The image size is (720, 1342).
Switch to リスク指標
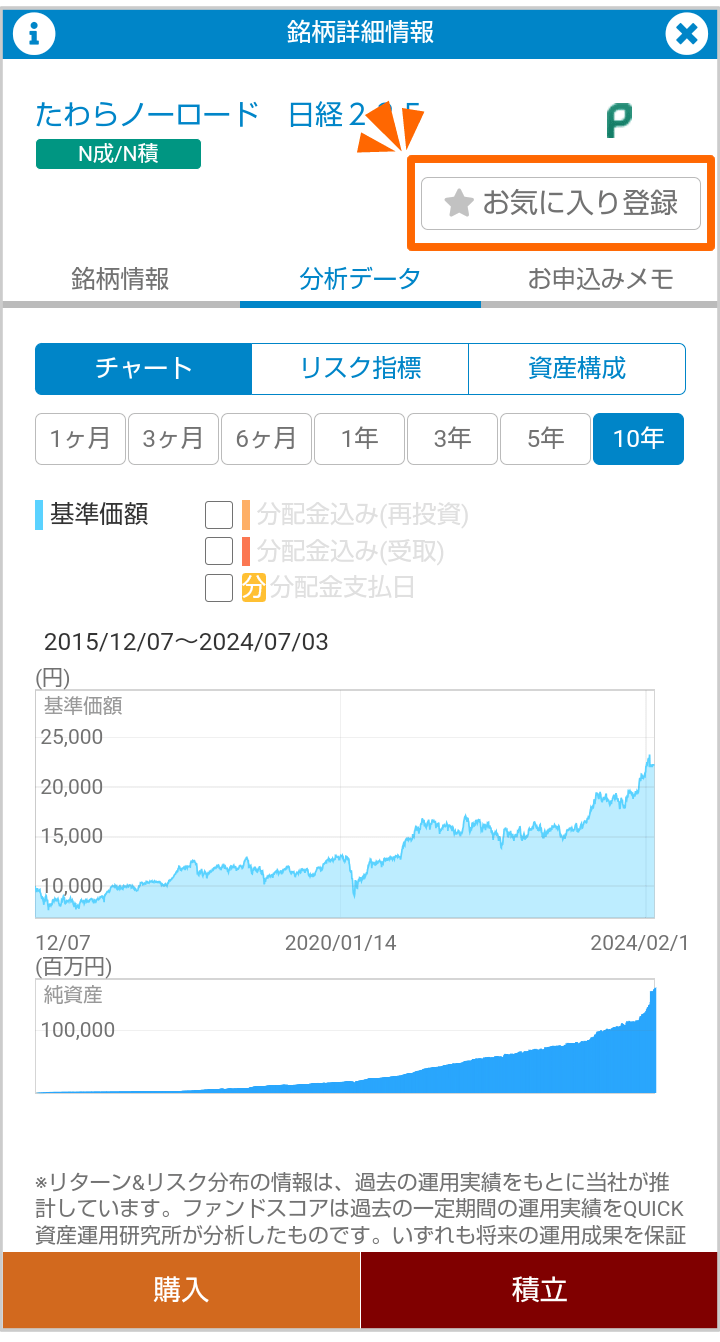[360, 369]
